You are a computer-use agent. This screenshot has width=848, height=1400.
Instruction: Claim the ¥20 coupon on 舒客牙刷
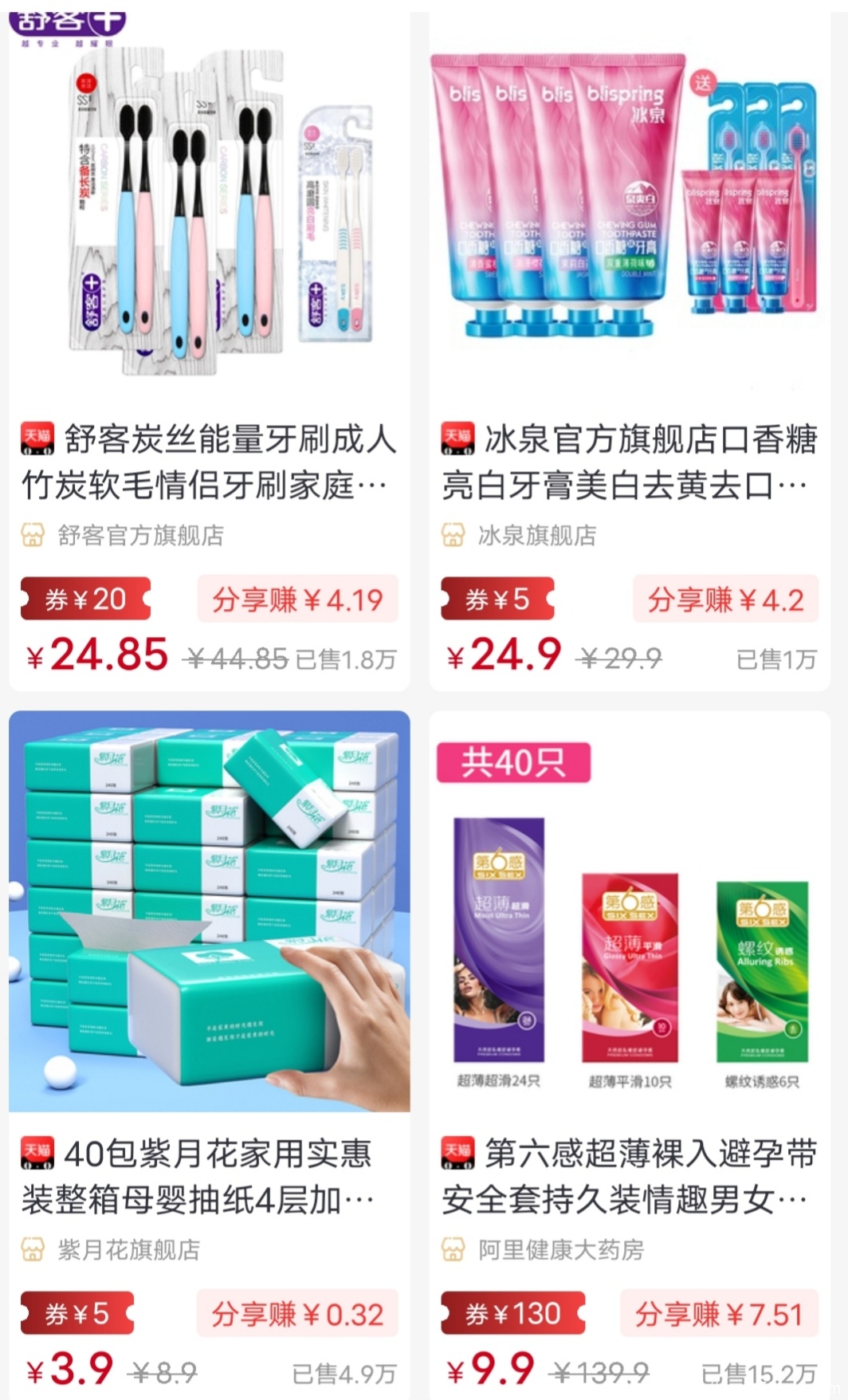click(x=86, y=600)
